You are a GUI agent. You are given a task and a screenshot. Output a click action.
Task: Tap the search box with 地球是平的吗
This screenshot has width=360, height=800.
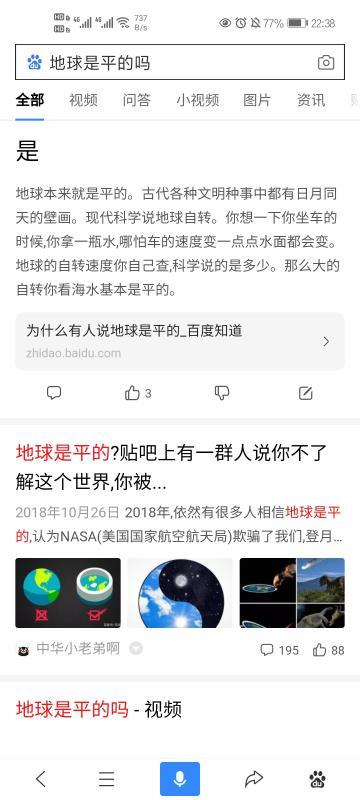[x=180, y=62]
